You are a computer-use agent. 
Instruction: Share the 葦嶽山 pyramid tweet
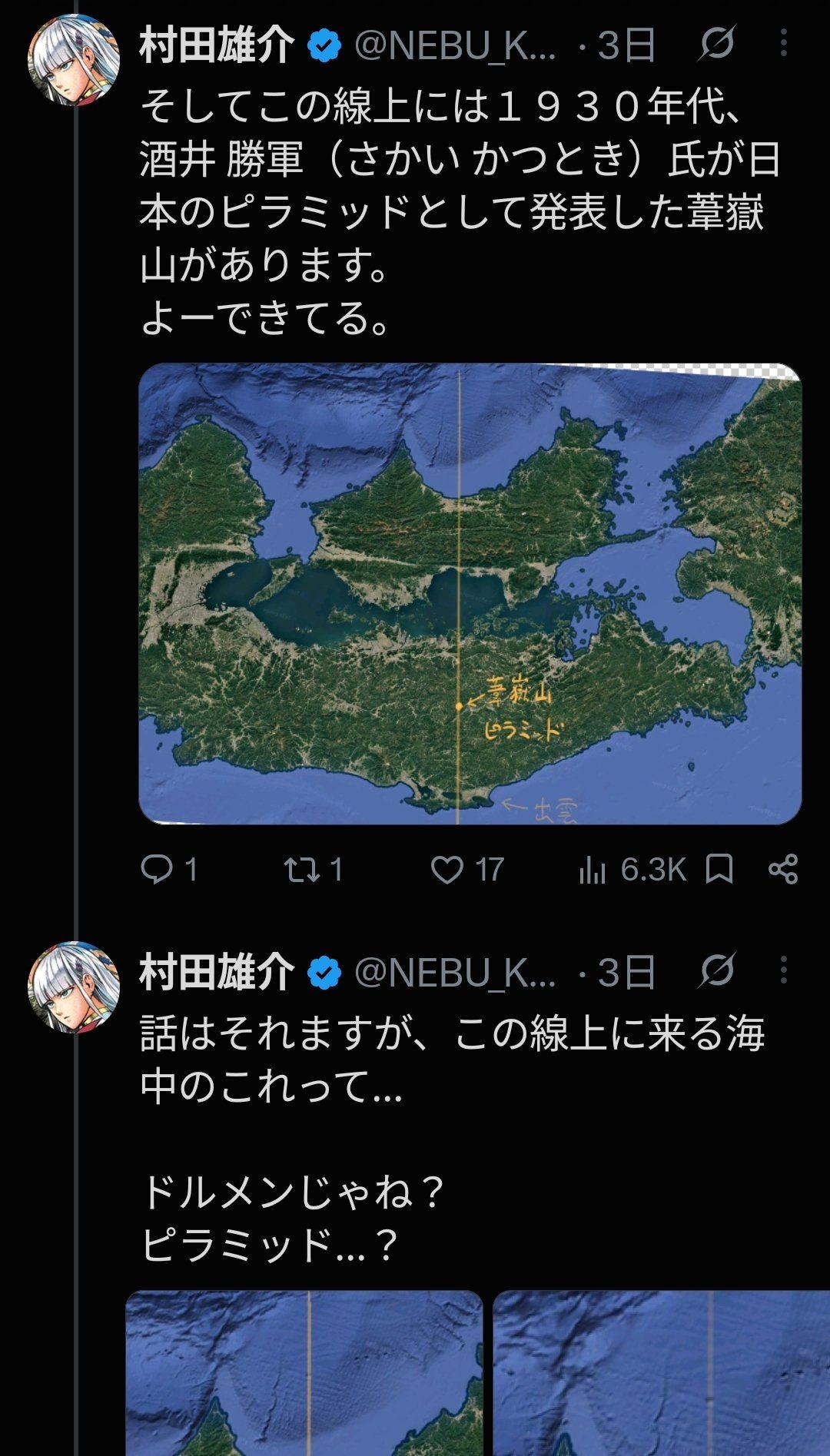coord(783,870)
